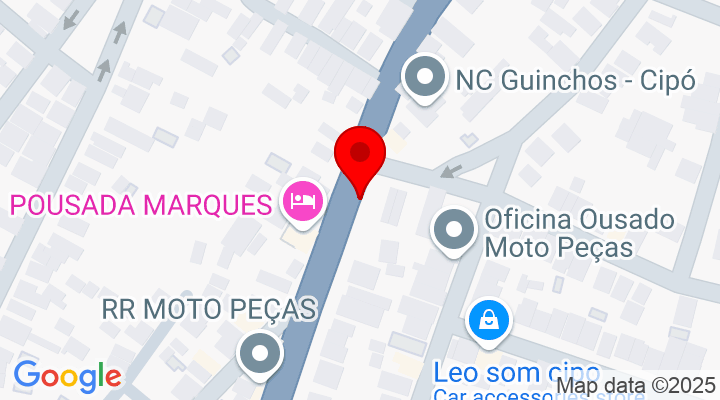Select the RR Moto Peças place marker
The image size is (720, 400).
[x=261, y=352]
